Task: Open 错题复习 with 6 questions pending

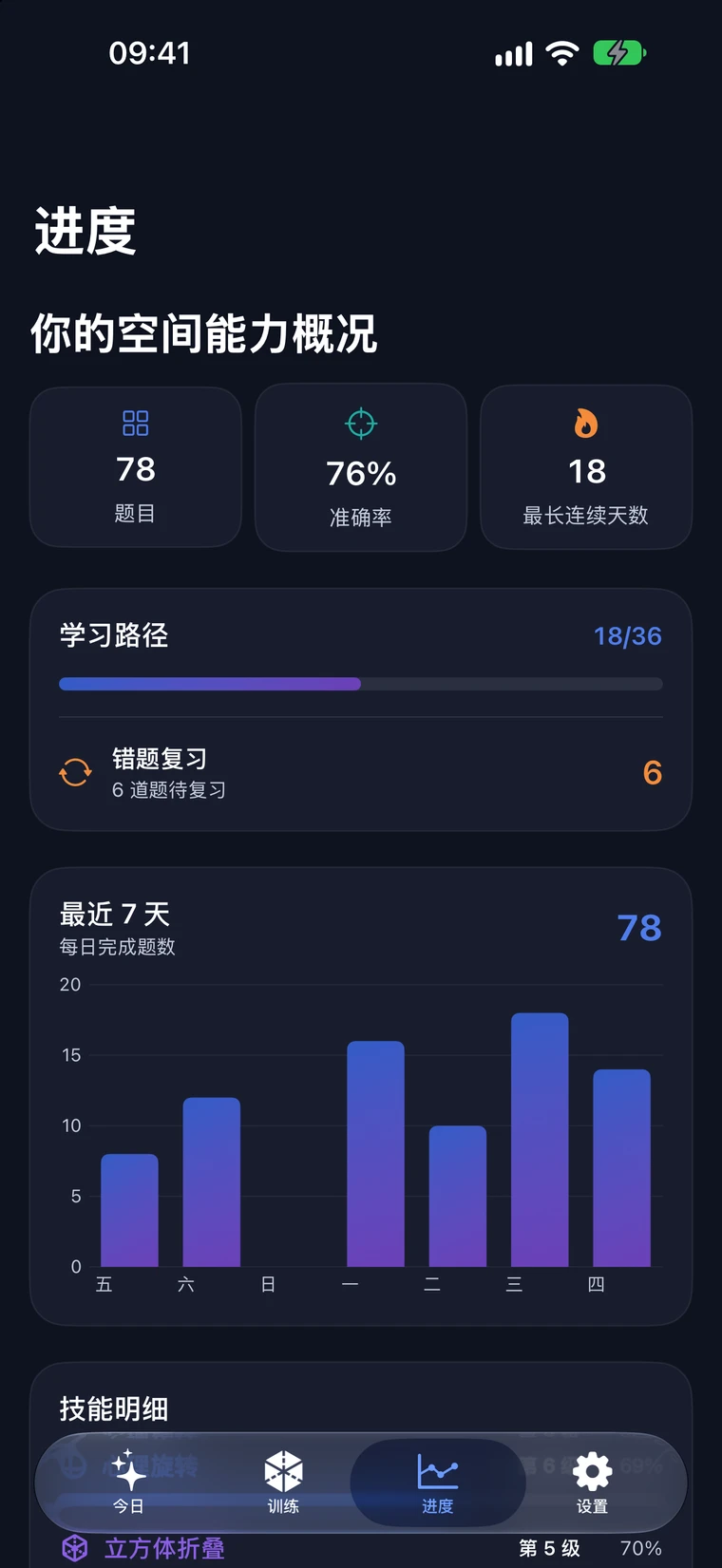Action: (x=361, y=773)
